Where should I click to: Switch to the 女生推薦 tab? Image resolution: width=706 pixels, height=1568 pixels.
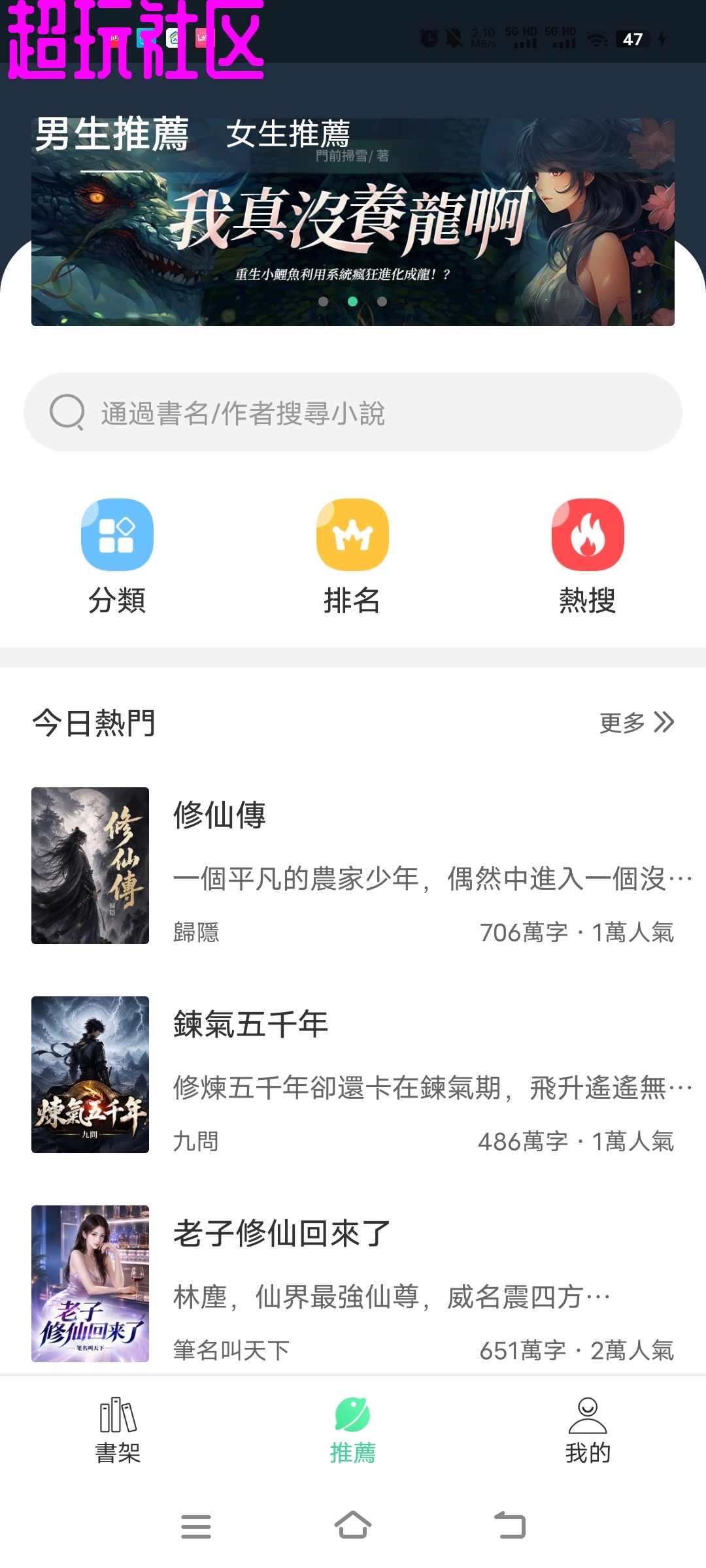[x=288, y=135]
